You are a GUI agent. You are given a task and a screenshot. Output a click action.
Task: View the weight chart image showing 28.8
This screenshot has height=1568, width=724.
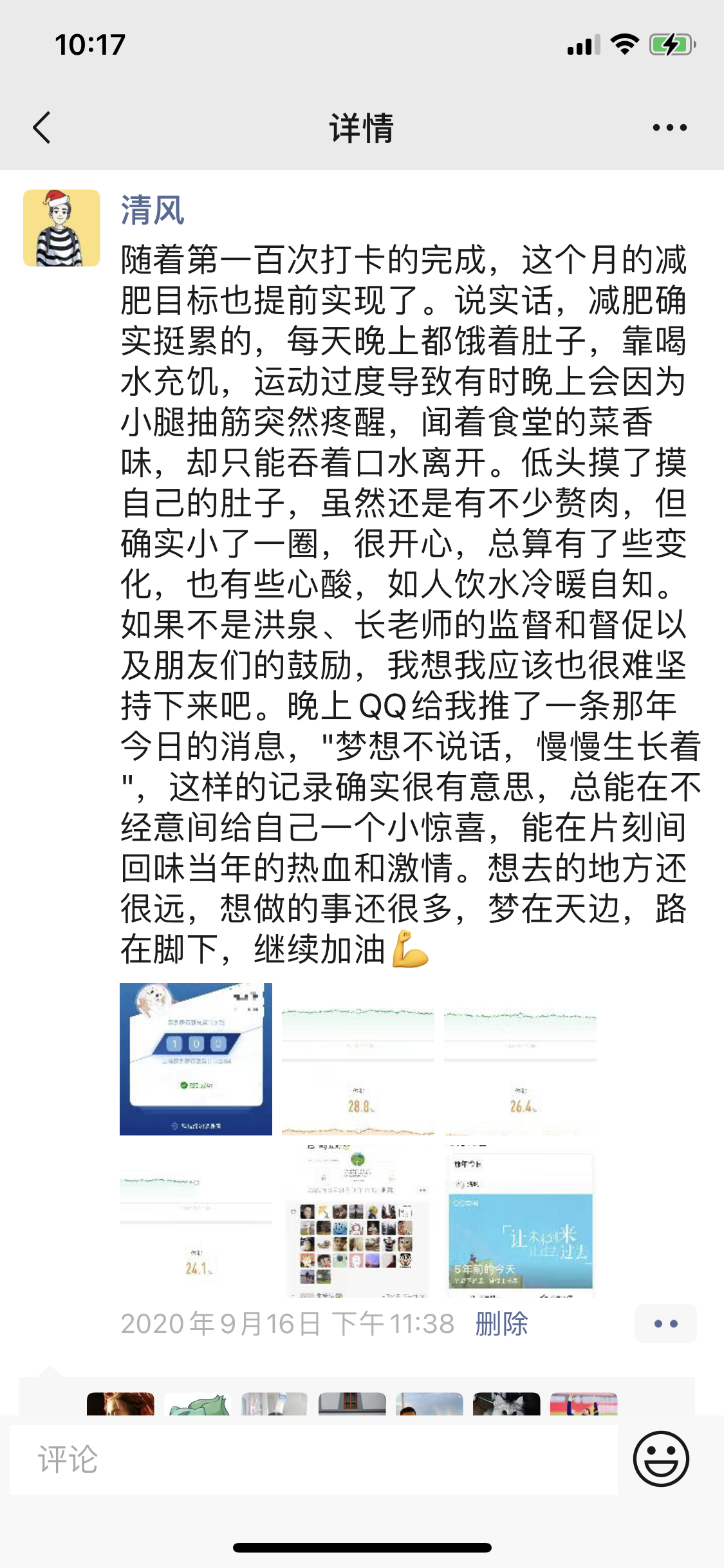(358, 1059)
